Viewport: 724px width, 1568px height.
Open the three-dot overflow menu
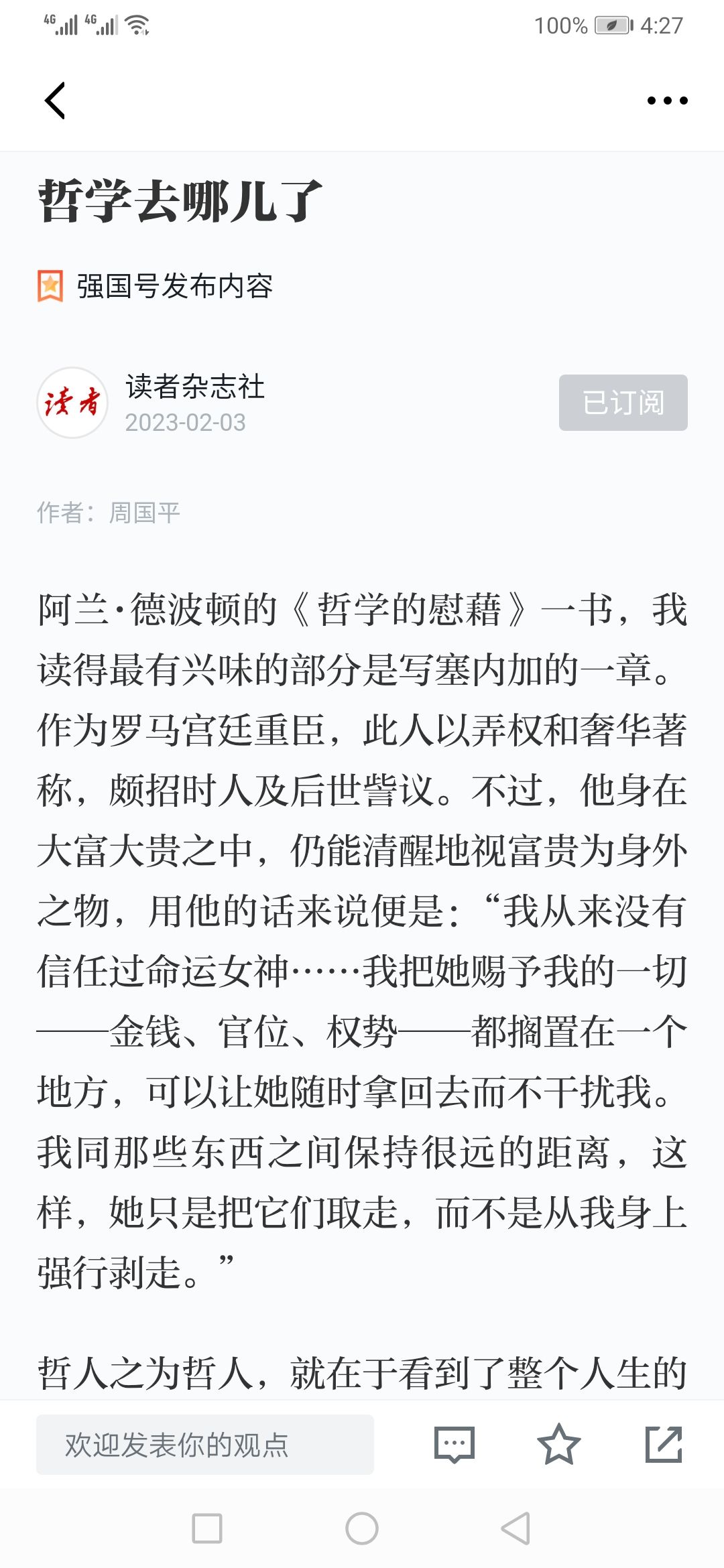(667, 101)
